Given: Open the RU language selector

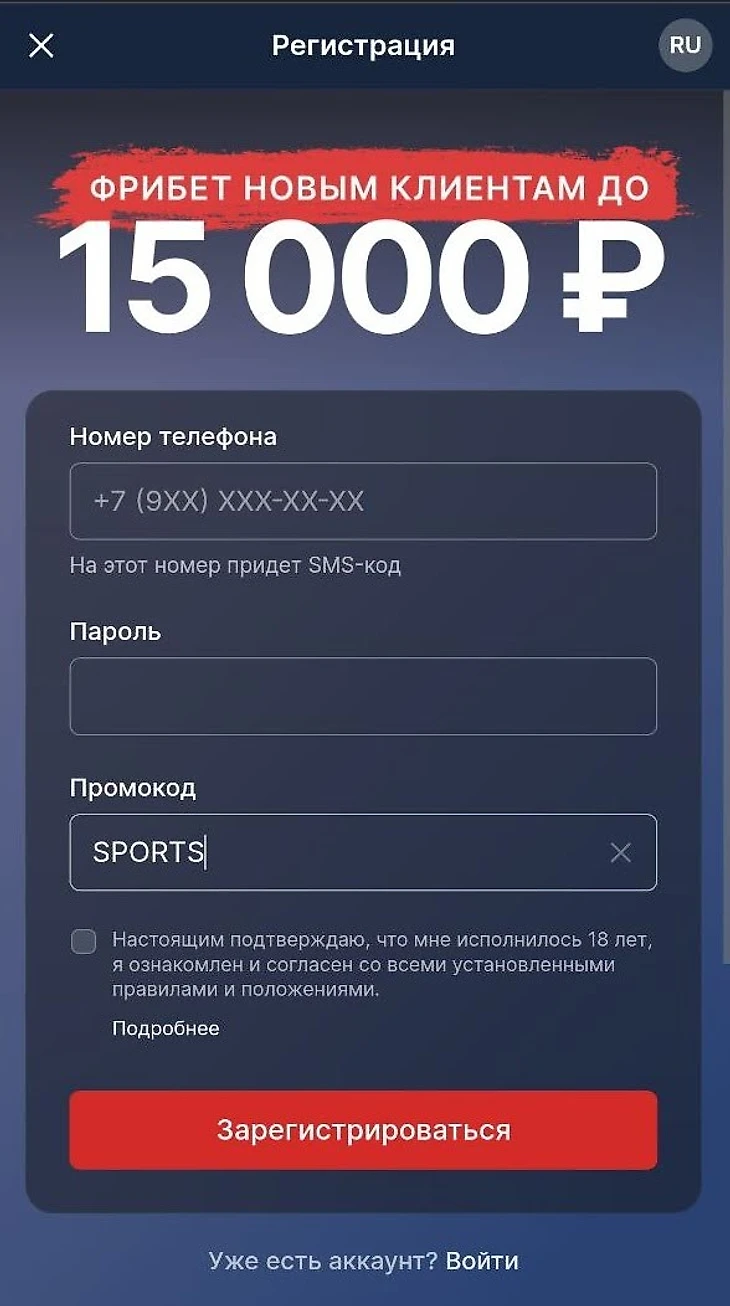Looking at the screenshot, I should click(x=685, y=45).
